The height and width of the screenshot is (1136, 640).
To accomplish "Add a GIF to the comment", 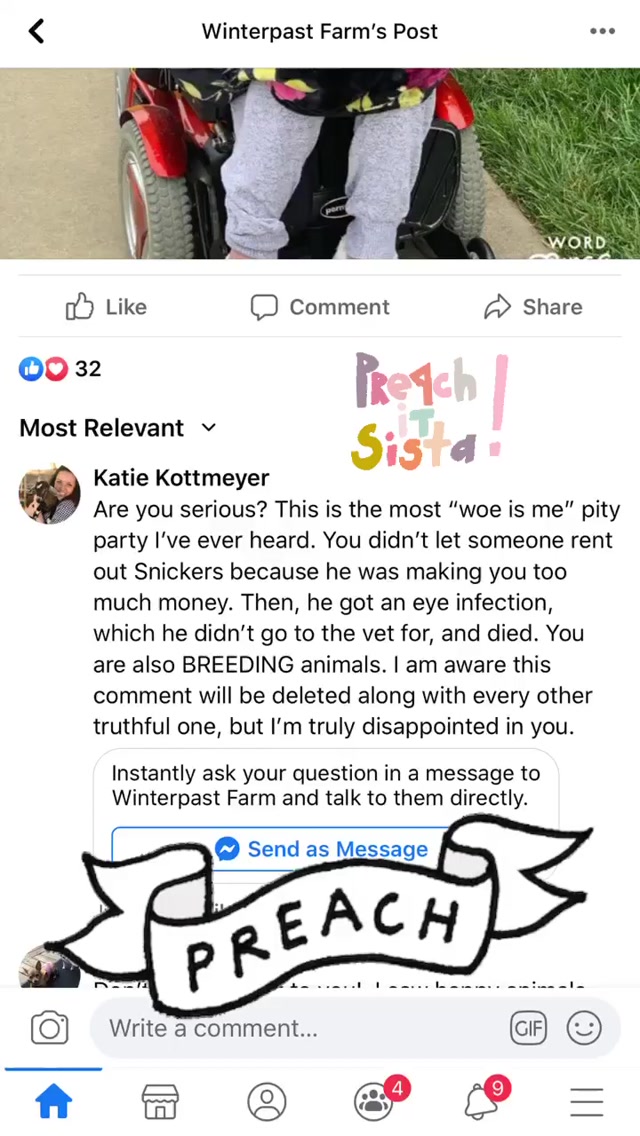I will click(x=528, y=1028).
